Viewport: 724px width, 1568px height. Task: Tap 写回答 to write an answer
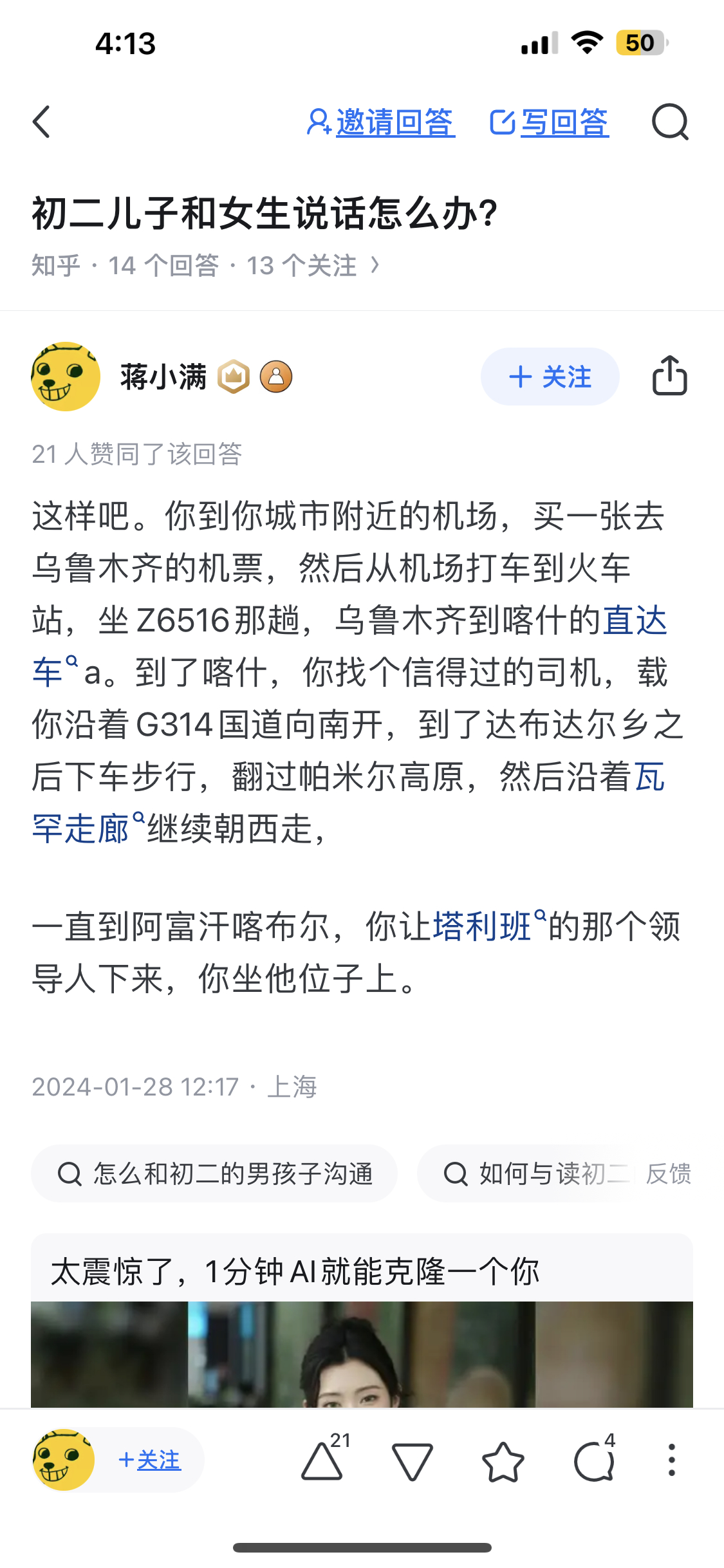(x=549, y=122)
